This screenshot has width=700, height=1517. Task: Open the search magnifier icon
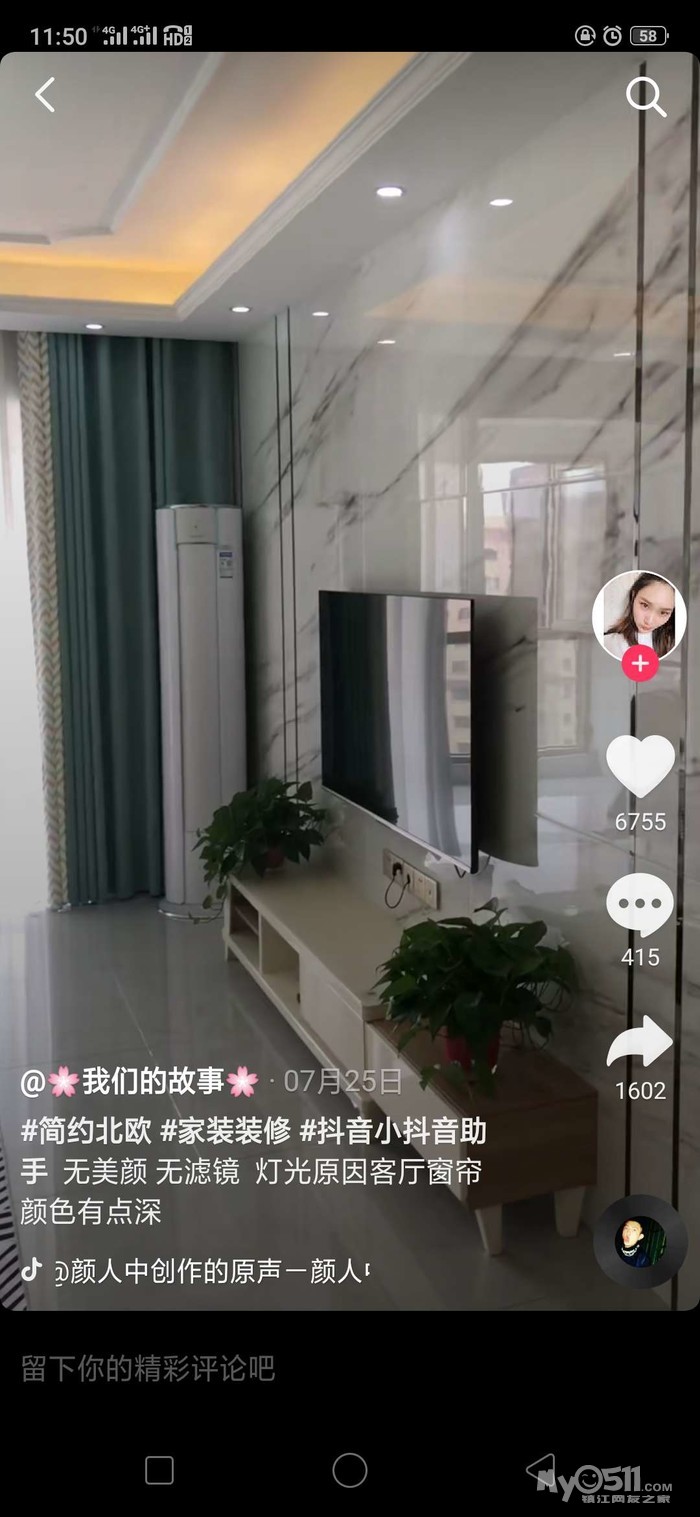coord(646,97)
